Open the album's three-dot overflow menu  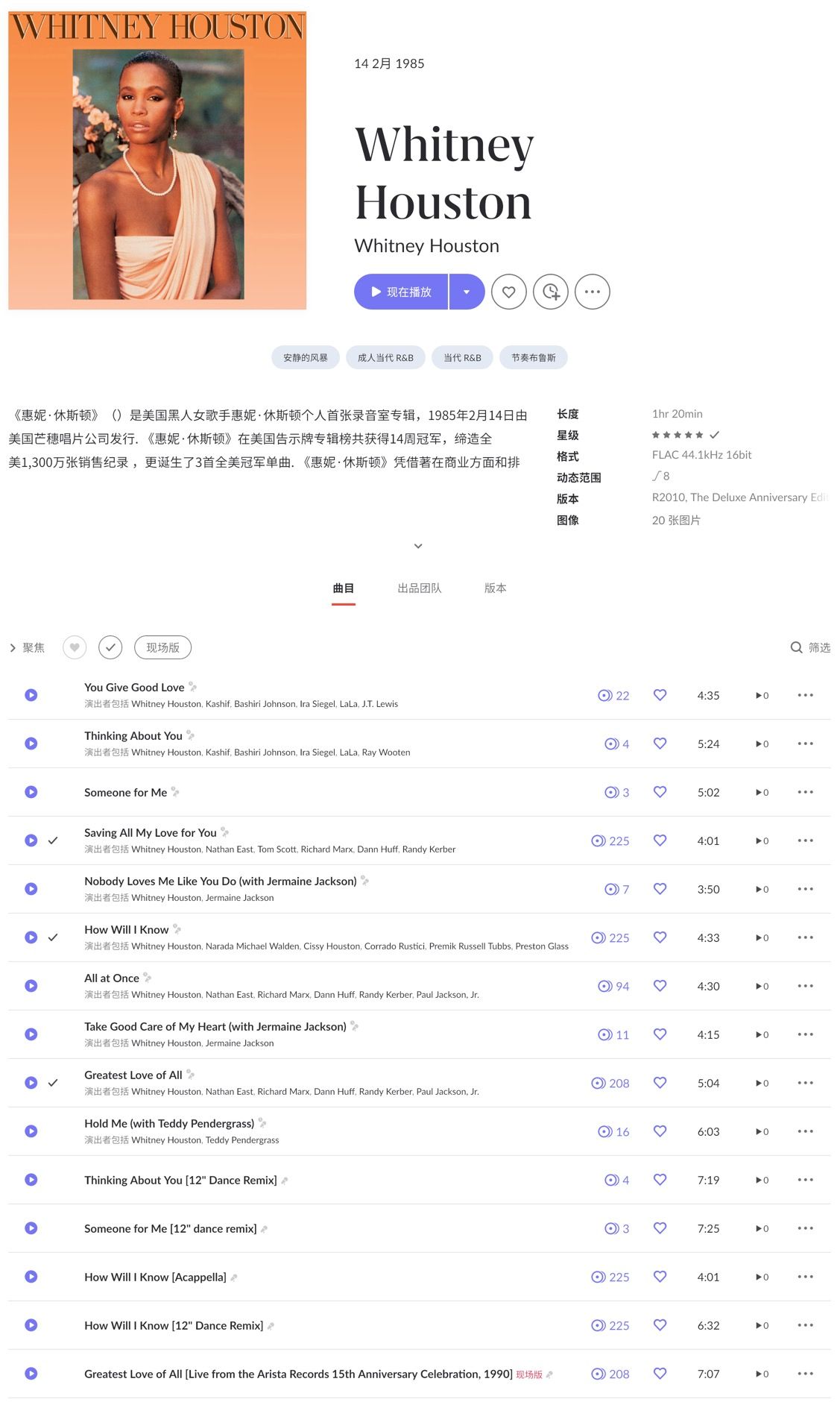pyautogui.click(x=593, y=292)
